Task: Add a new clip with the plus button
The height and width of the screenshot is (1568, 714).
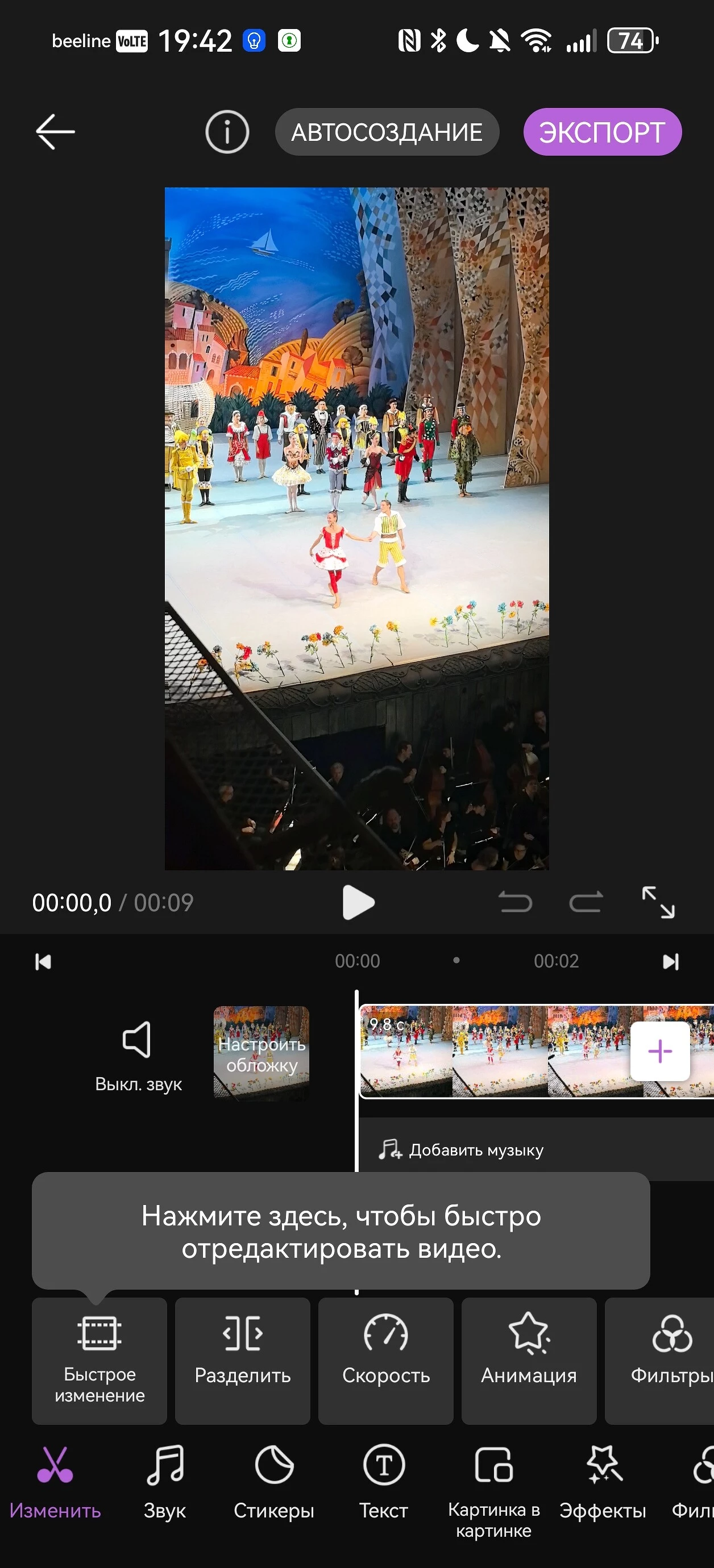Action: point(660,1051)
